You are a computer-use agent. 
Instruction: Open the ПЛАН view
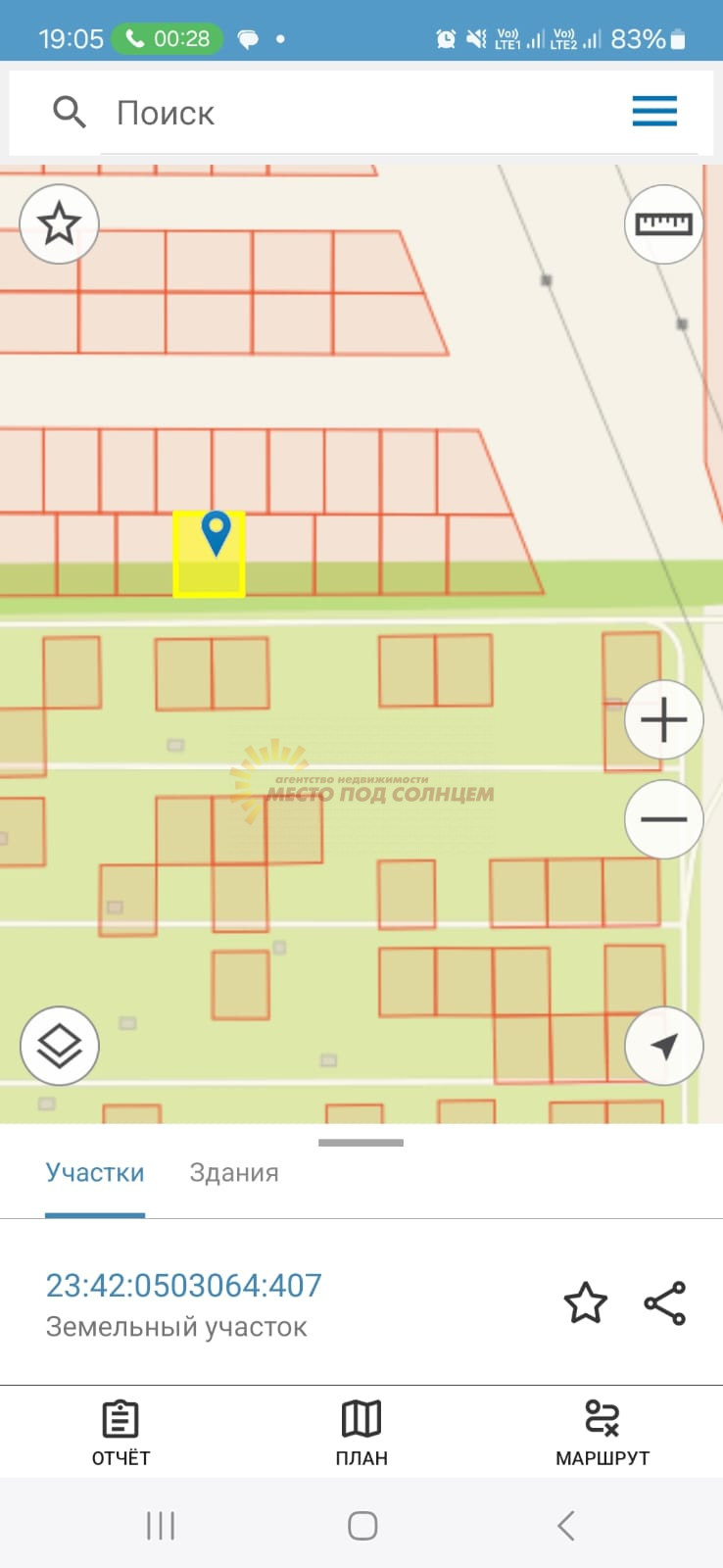pyautogui.click(x=361, y=1433)
